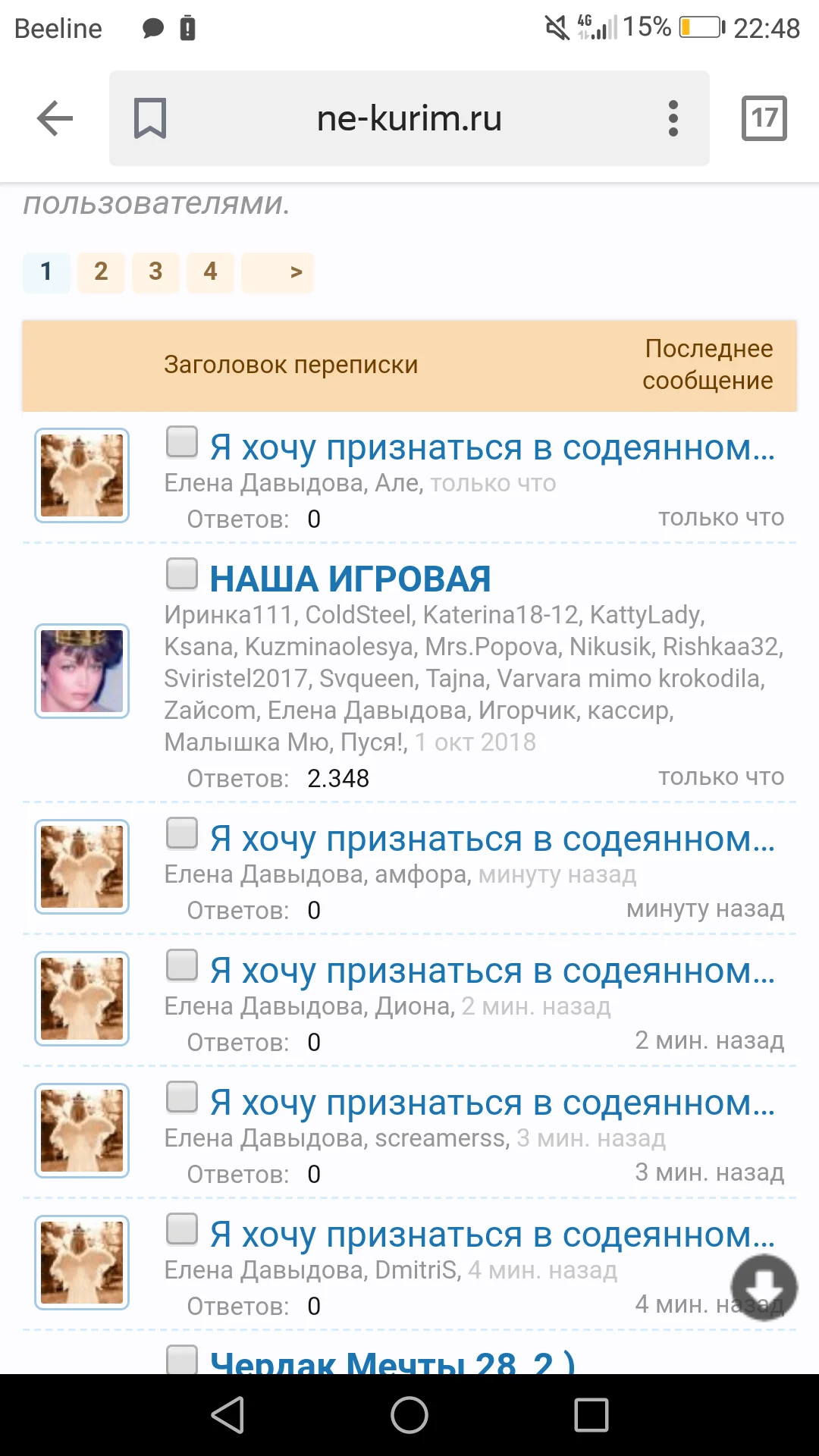
Task: Tap the floating scroll-to-bottom arrow button
Action: pyautogui.click(x=764, y=1287)
